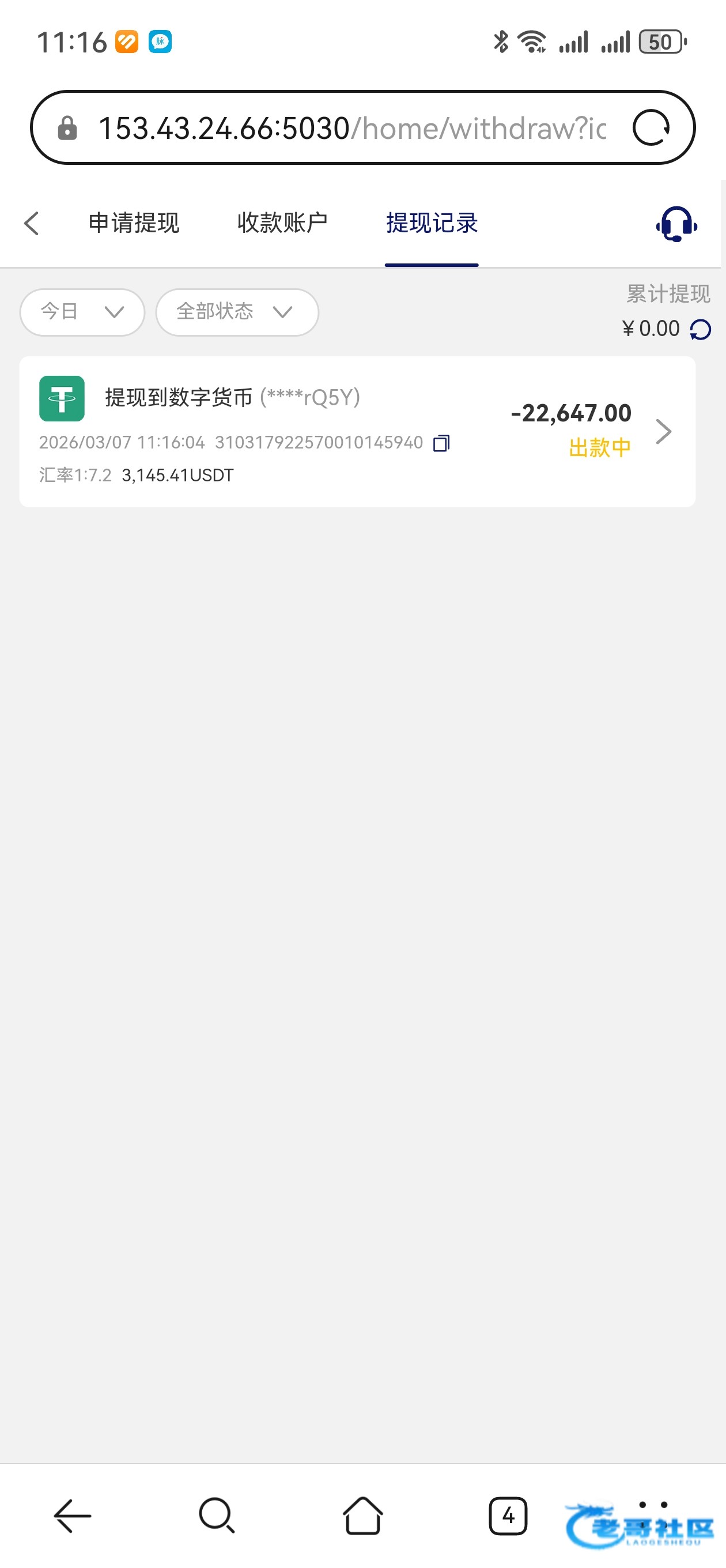Screen dimensions: 726x1568
Task: Refresh the 累计提现 total amount
Action: (x=701, y=330)
